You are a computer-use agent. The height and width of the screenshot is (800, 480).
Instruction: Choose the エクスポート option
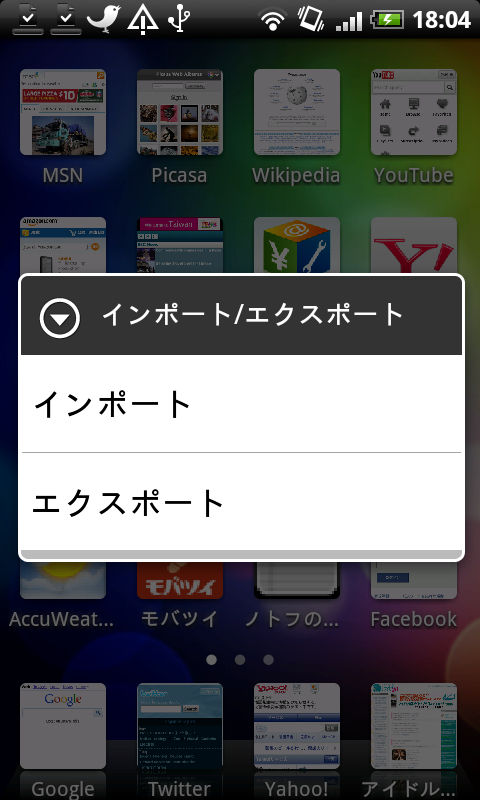coord(241,502)
